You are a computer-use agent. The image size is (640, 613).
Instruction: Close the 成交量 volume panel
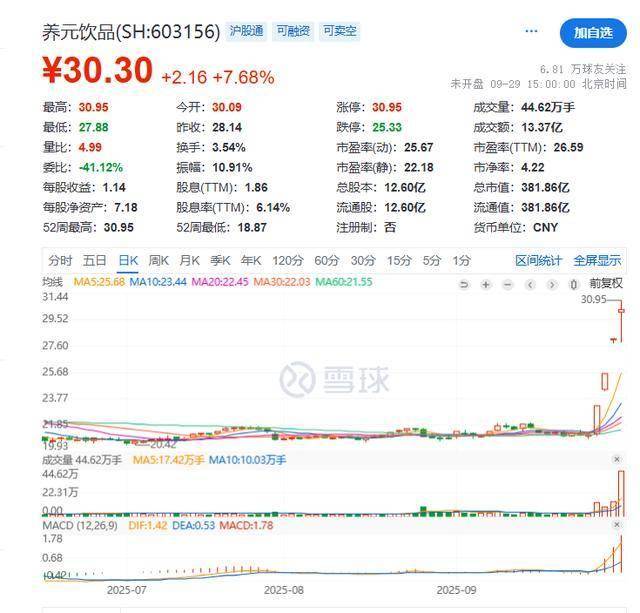click(618, 459)
